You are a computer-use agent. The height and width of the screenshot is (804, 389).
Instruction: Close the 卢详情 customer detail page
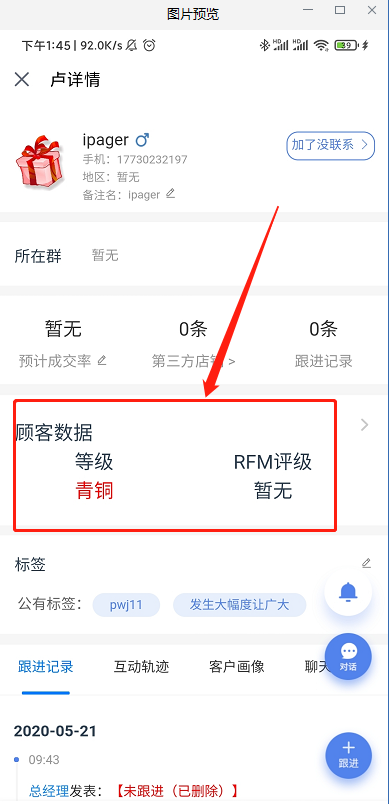click(x=22, y=79)
